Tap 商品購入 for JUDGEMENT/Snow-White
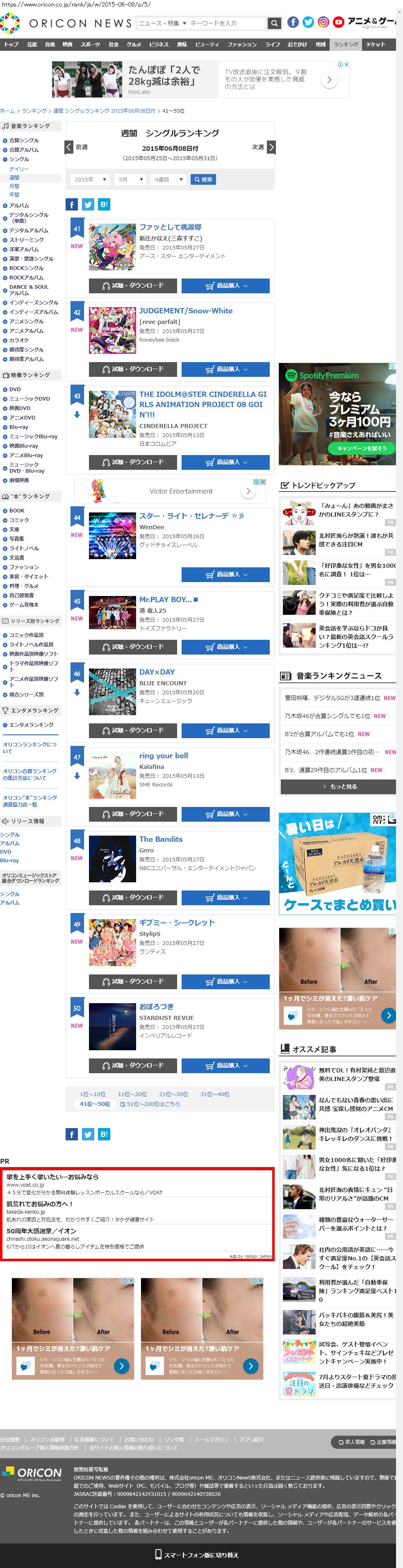The width and height of the screenshot is (403, 1568). pyautogui.click(x=225, y=369)
